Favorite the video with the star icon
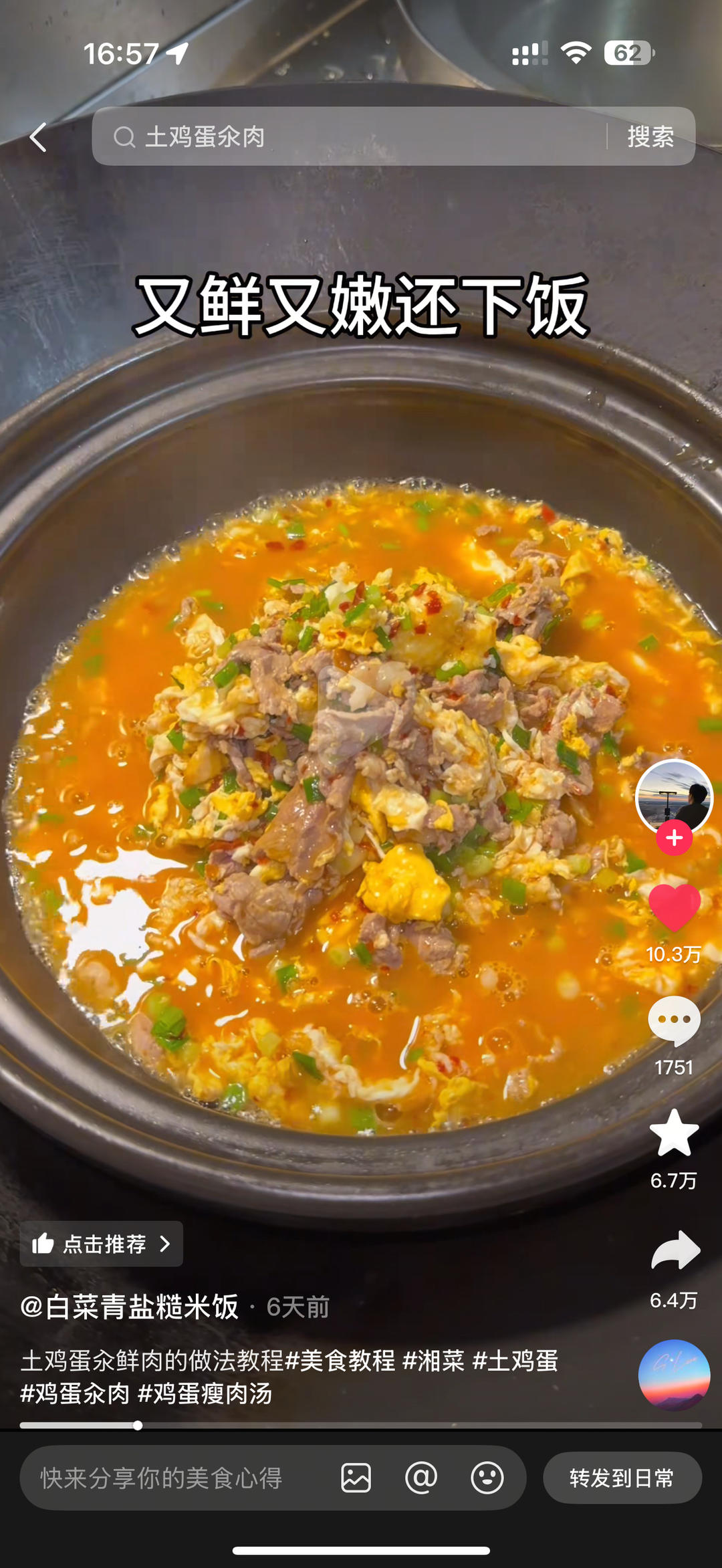The width and height of the screenshot is (722, 1568). pyautogui.click(x=674, y=1133)
